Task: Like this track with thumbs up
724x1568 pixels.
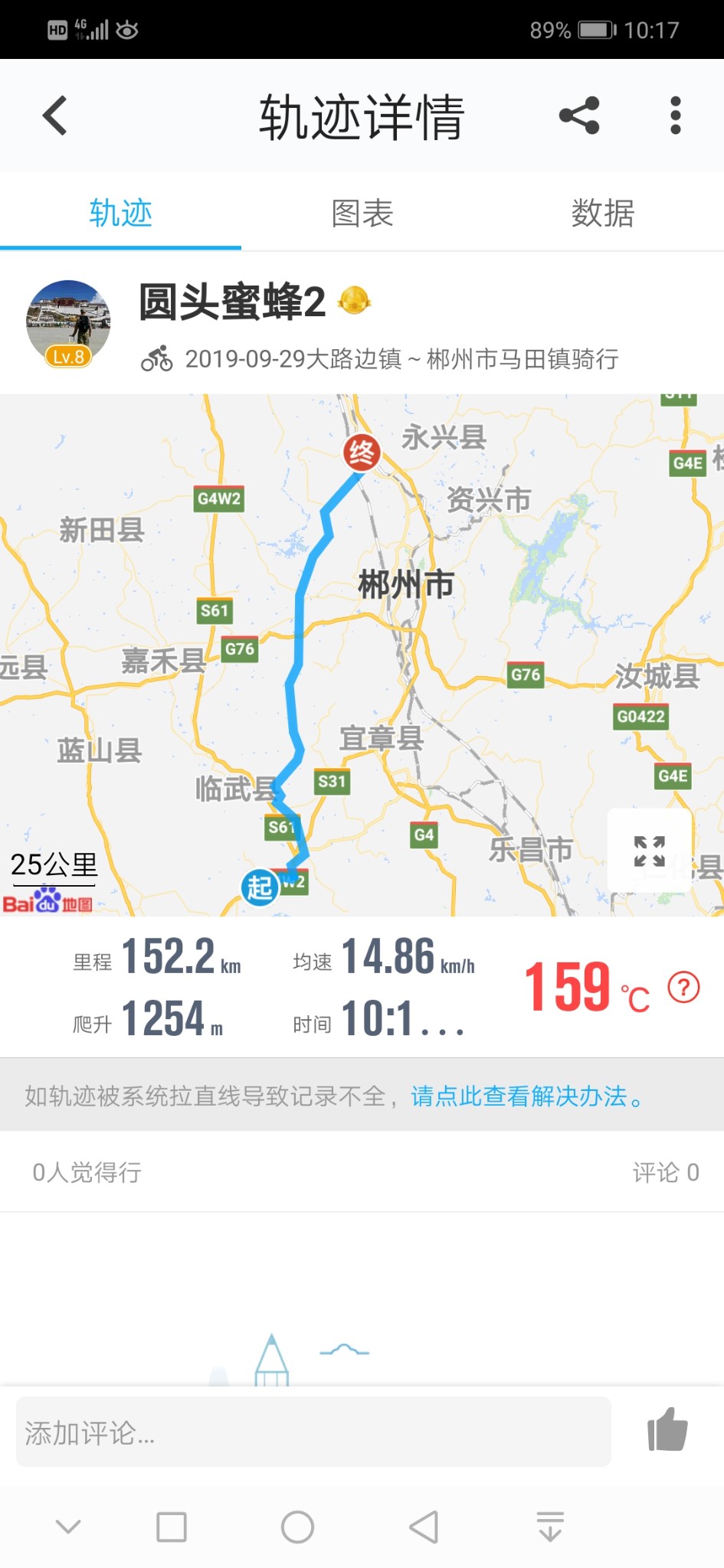Action: tap(667, 1430)
